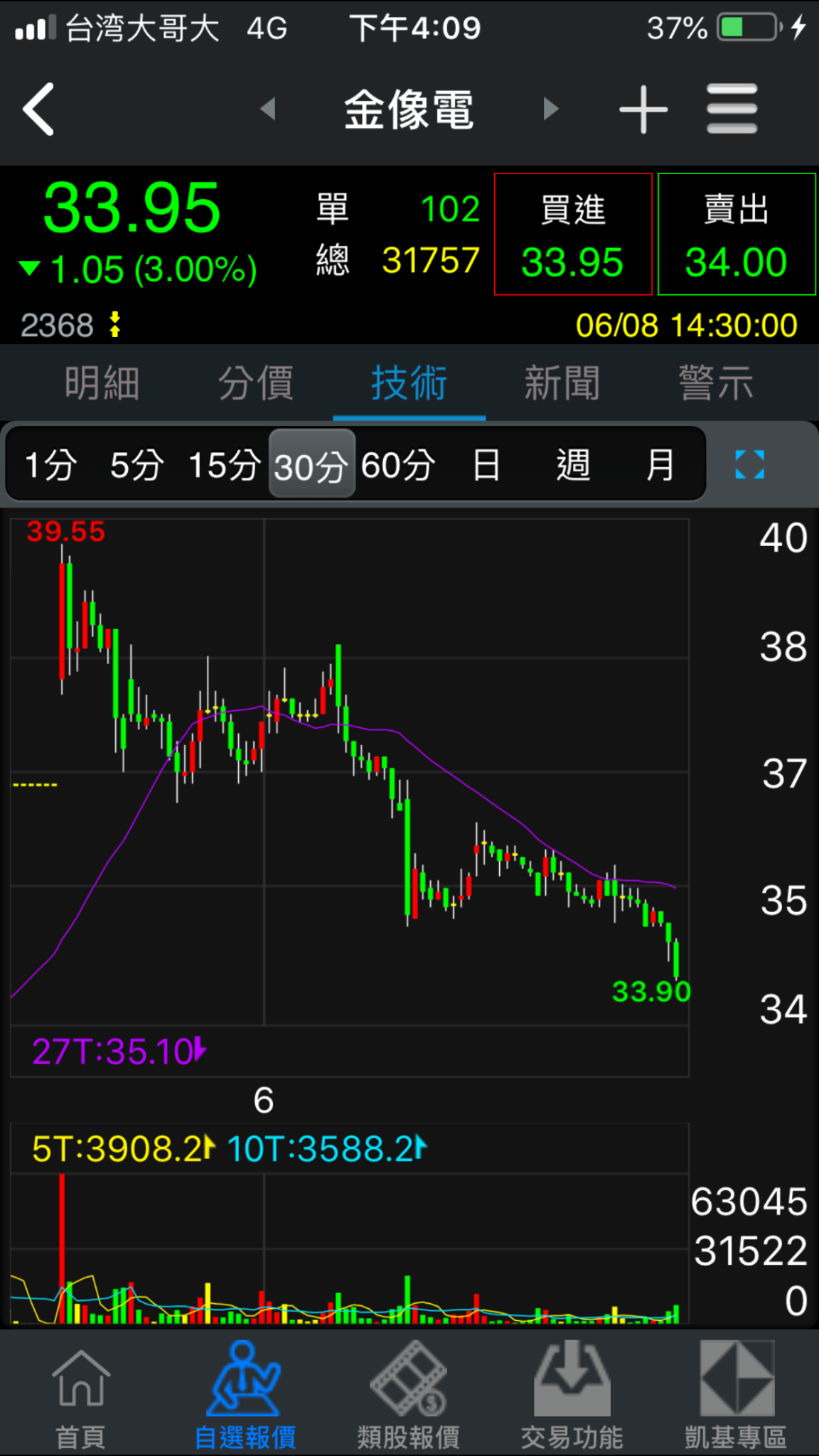Open the 警示 tab

click(716, 383)
